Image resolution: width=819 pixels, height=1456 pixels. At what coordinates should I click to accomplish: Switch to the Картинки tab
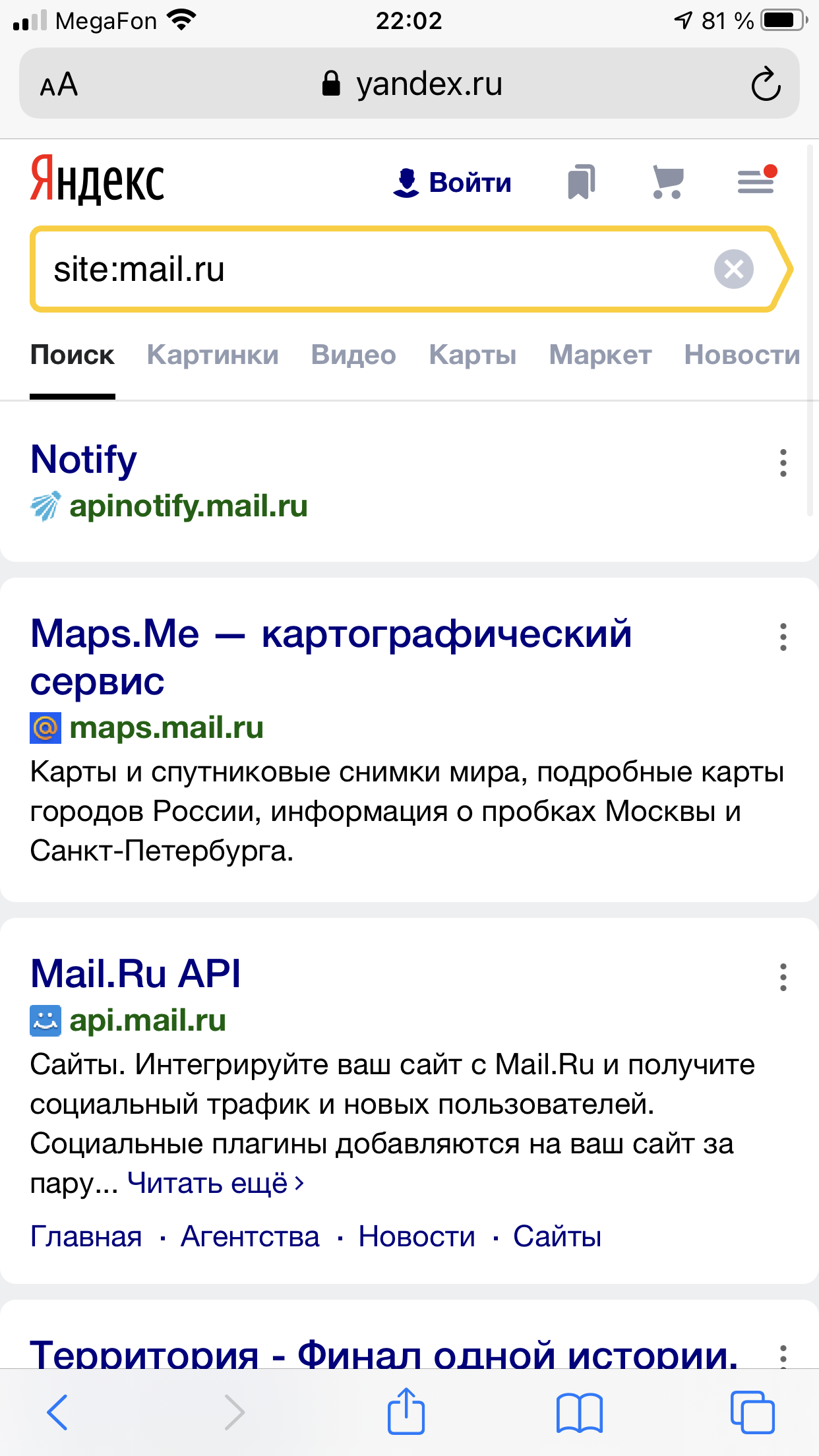coord(213,355)
